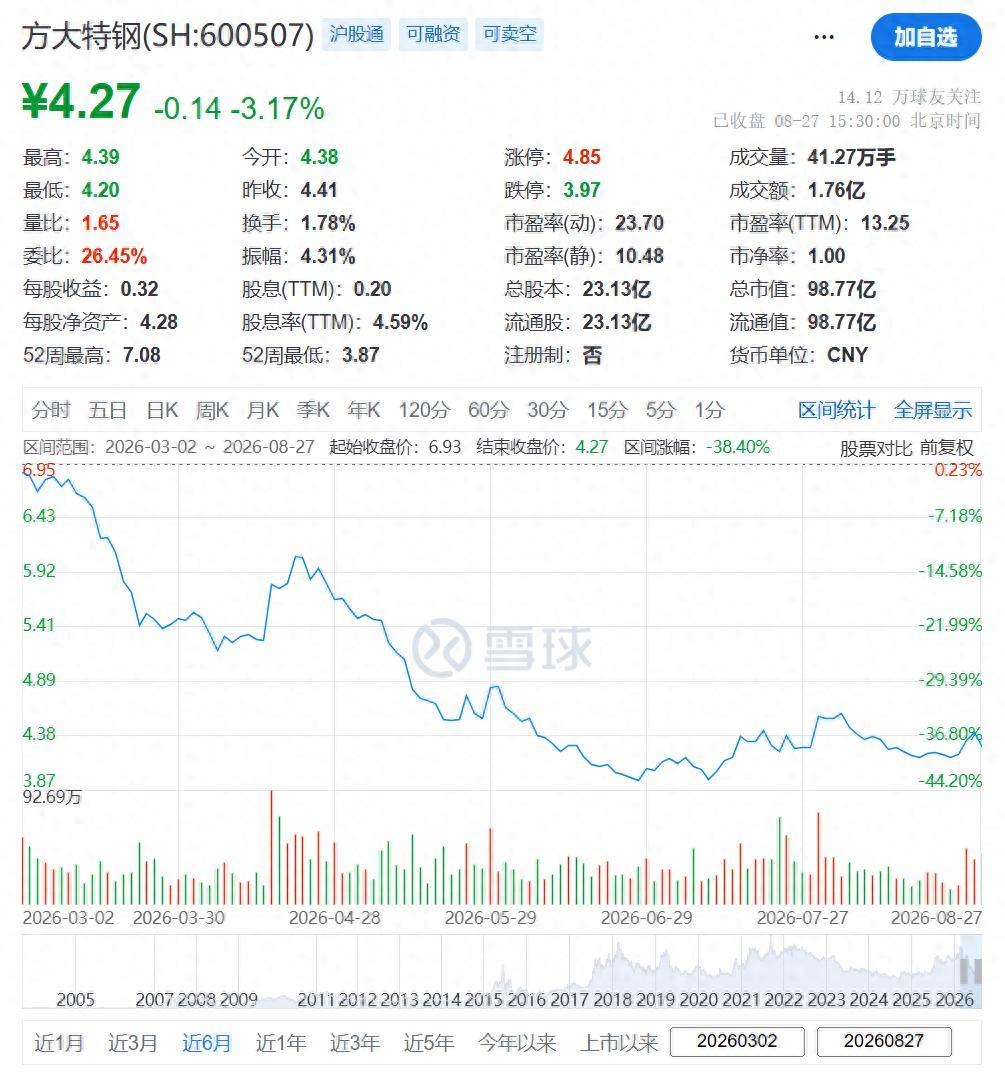1005x1075 pixels.
Task: Select the 5分 interval chart
Action: click(661, 410)
